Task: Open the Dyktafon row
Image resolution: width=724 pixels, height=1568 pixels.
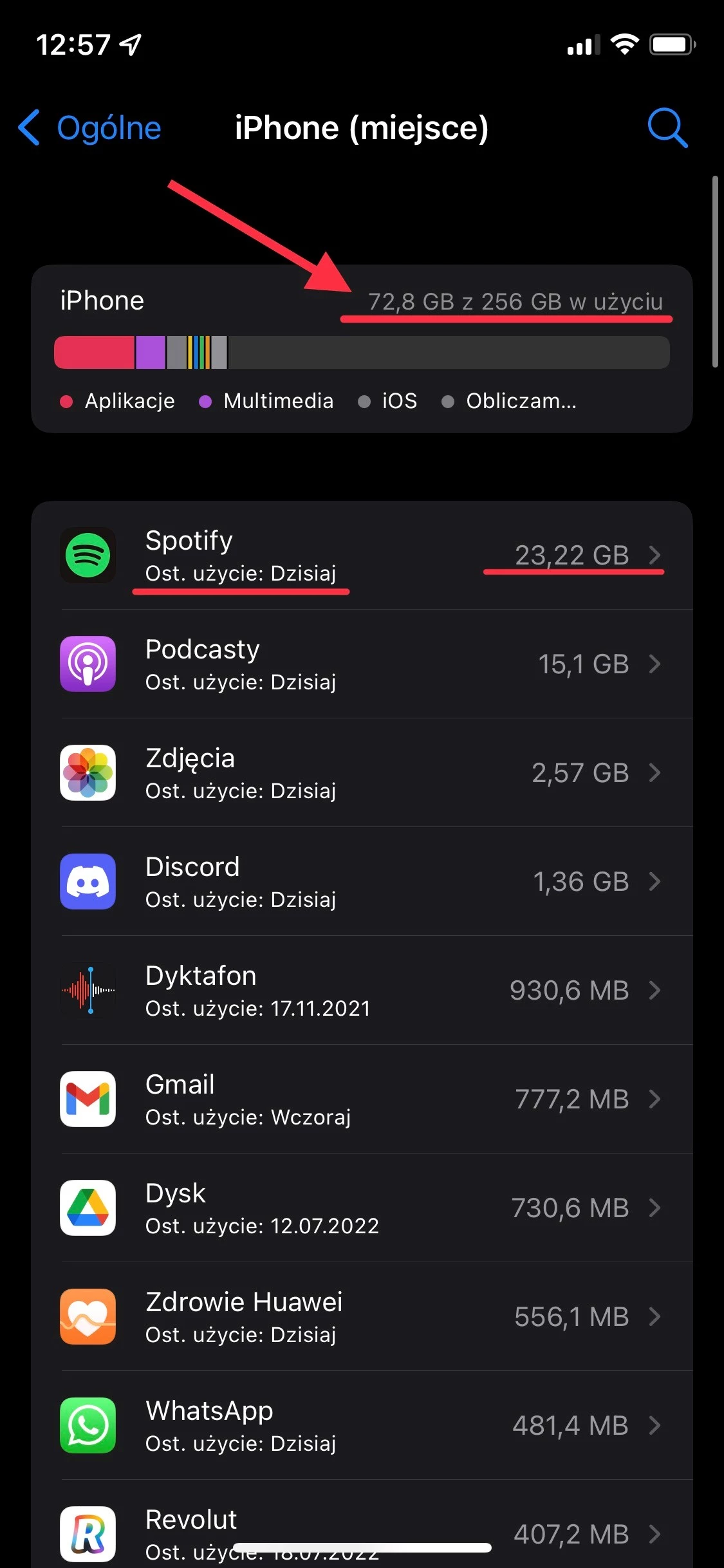Action: click(x=362, y=991)
